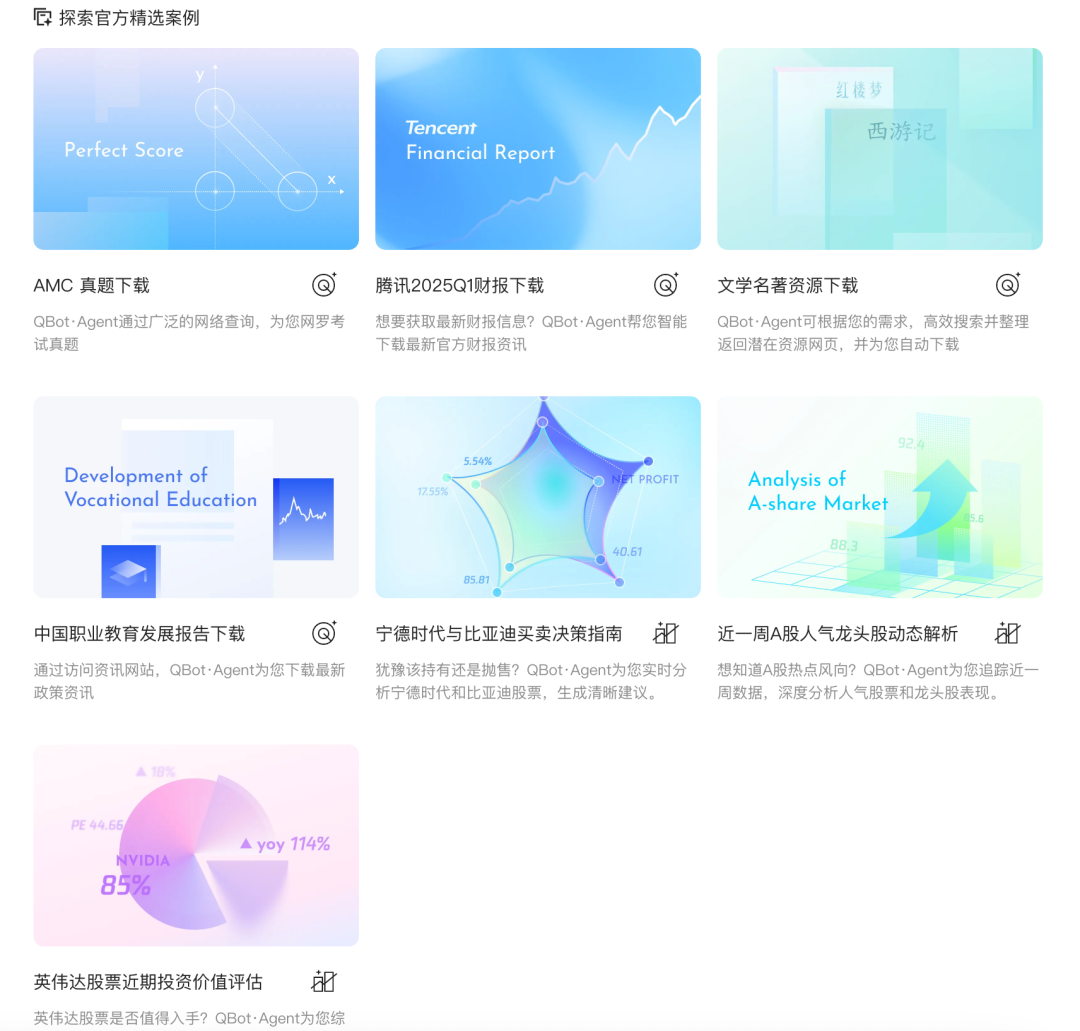Open the 英伟达股票近期投资价值评估 card
1080x1031 pixels.
click(196, 845)
